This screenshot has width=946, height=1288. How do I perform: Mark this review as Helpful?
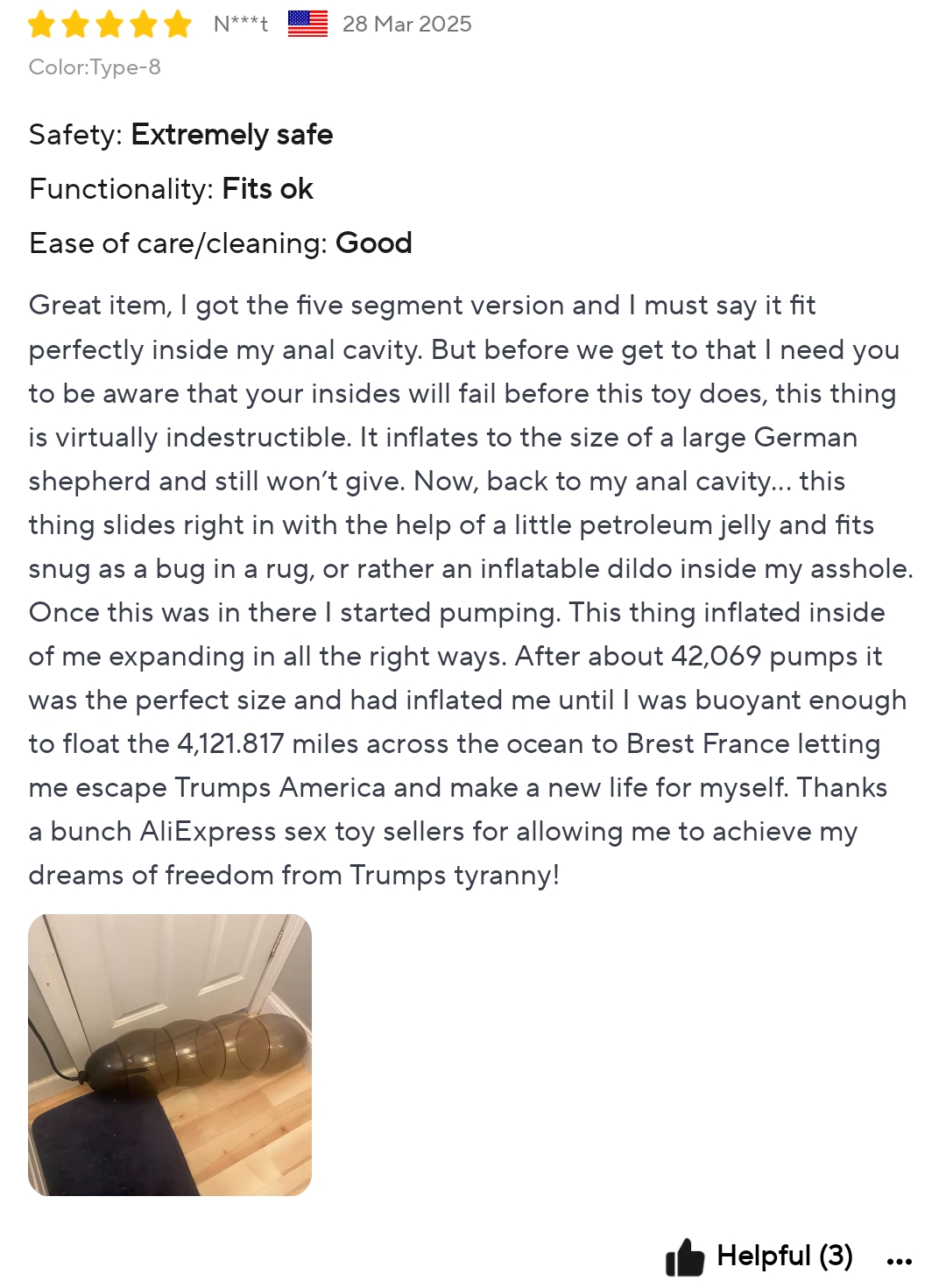click(759, 1256)
